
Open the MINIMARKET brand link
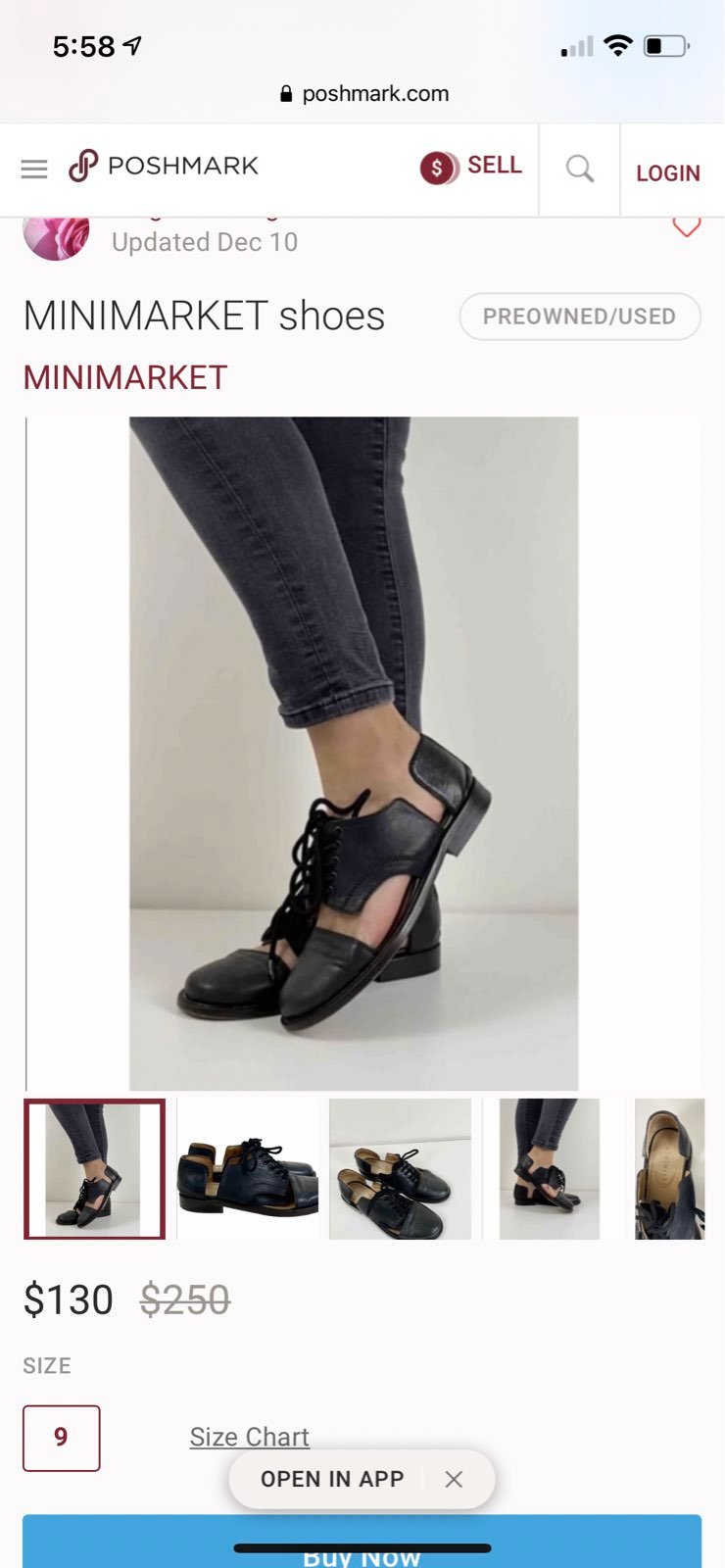tap(125, 377)
